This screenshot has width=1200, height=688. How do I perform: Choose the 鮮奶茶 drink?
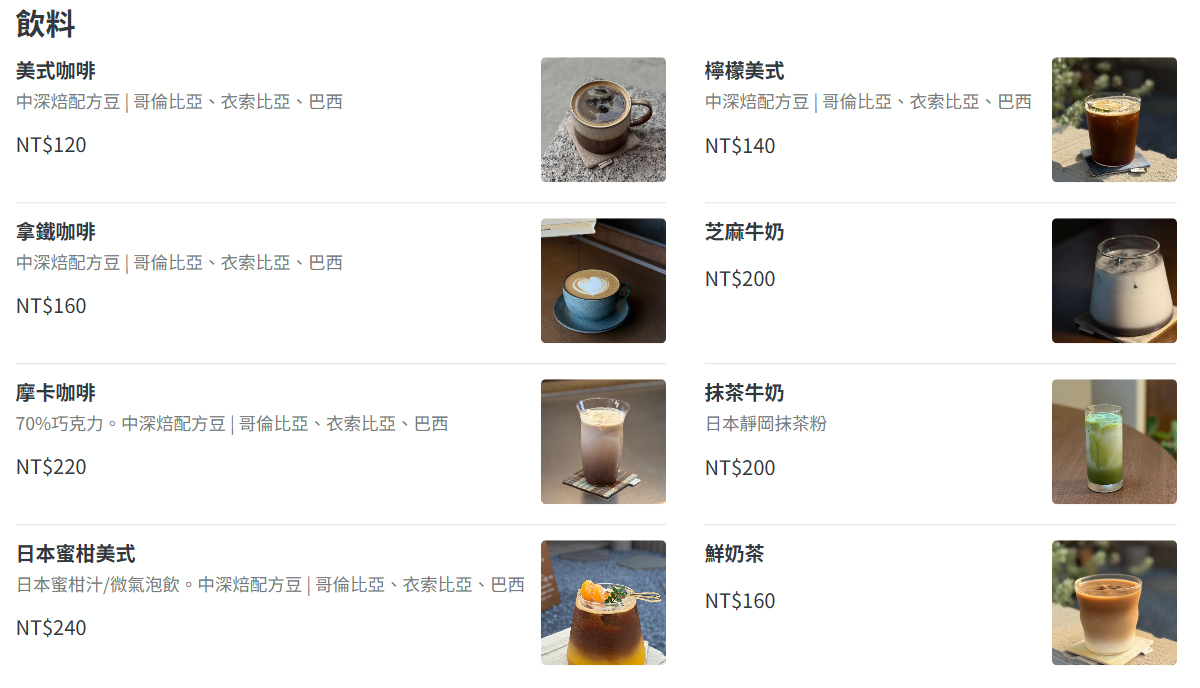click(735, 554)
